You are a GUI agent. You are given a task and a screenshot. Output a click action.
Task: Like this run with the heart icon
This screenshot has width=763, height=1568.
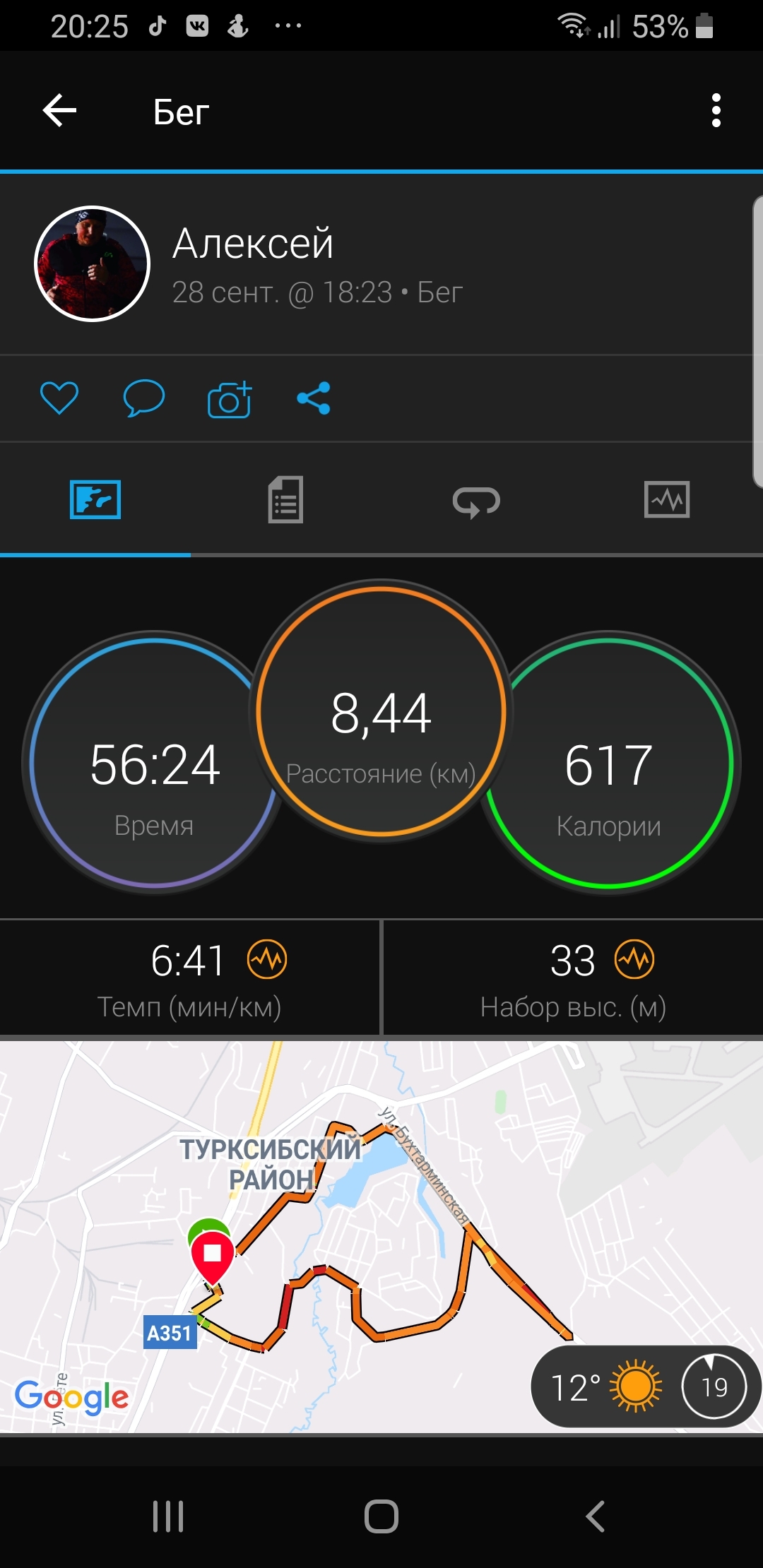(59, 398)
